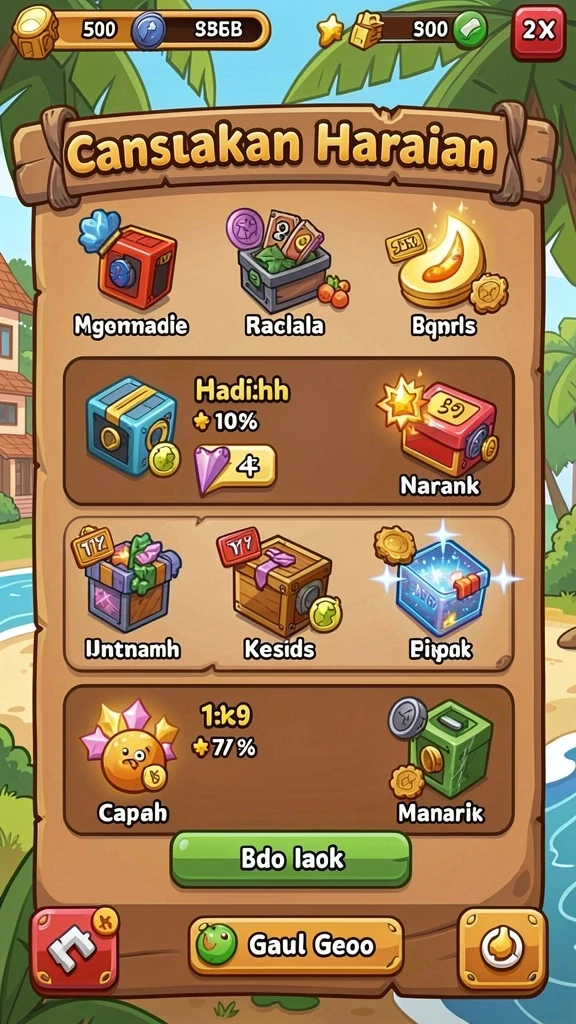Tap the Gaul Geoo button

296,945
